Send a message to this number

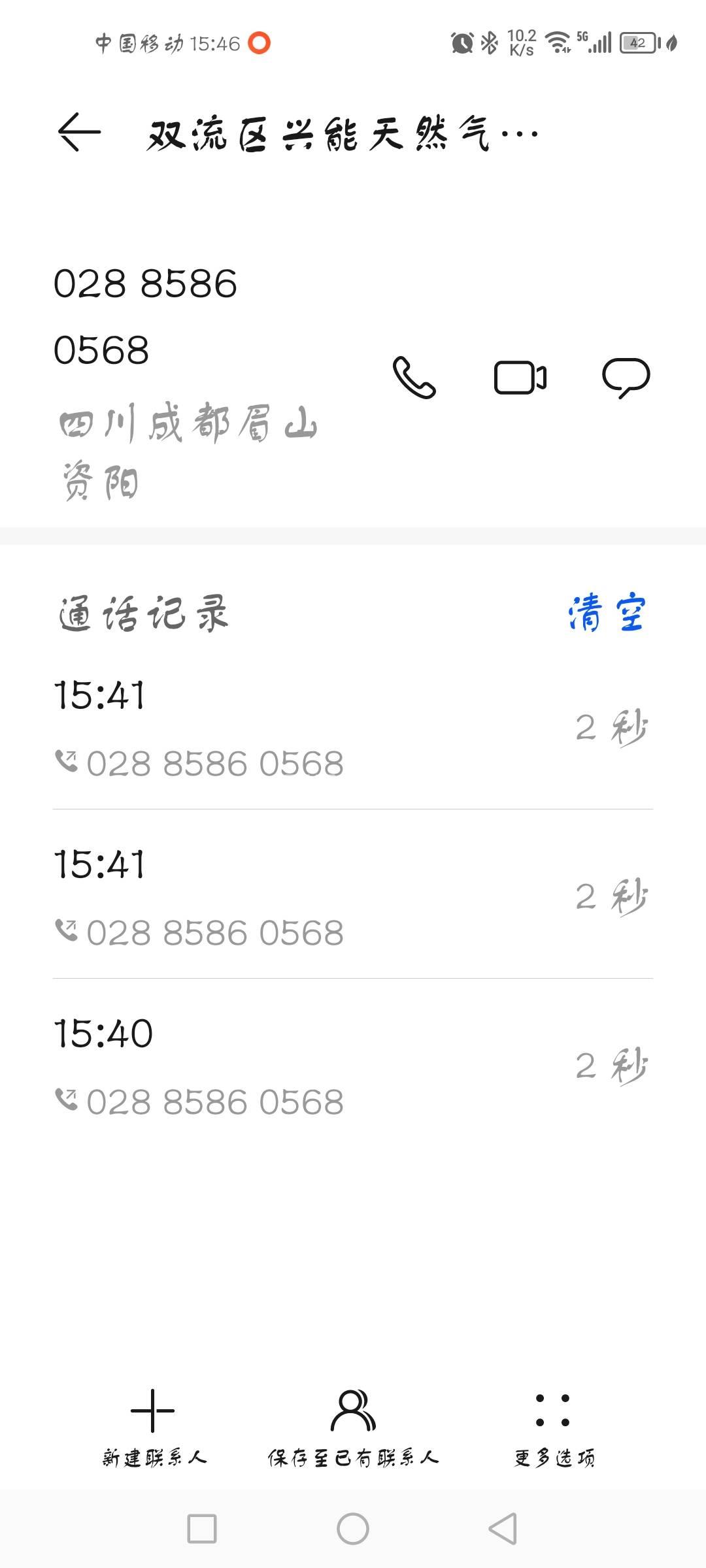click(x=626, y=378)
